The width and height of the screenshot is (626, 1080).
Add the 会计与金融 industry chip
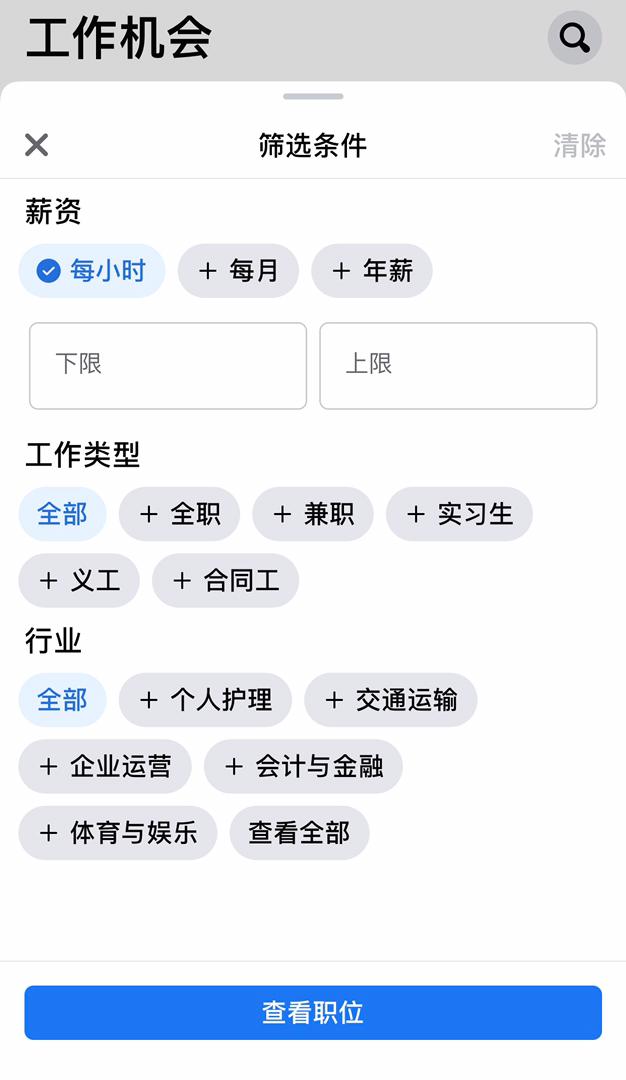pos(303,766)
